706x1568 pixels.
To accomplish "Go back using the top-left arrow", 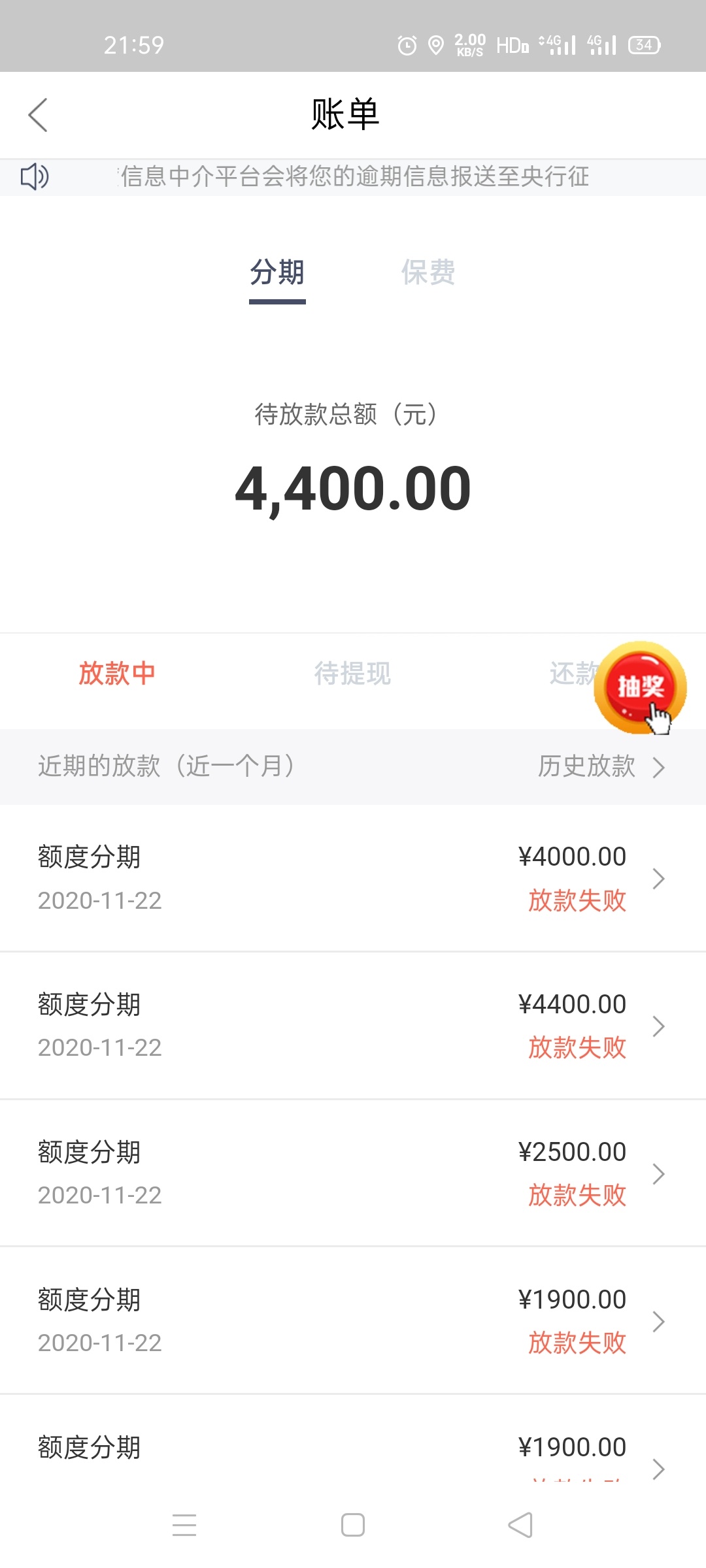I will coord(38,115).
